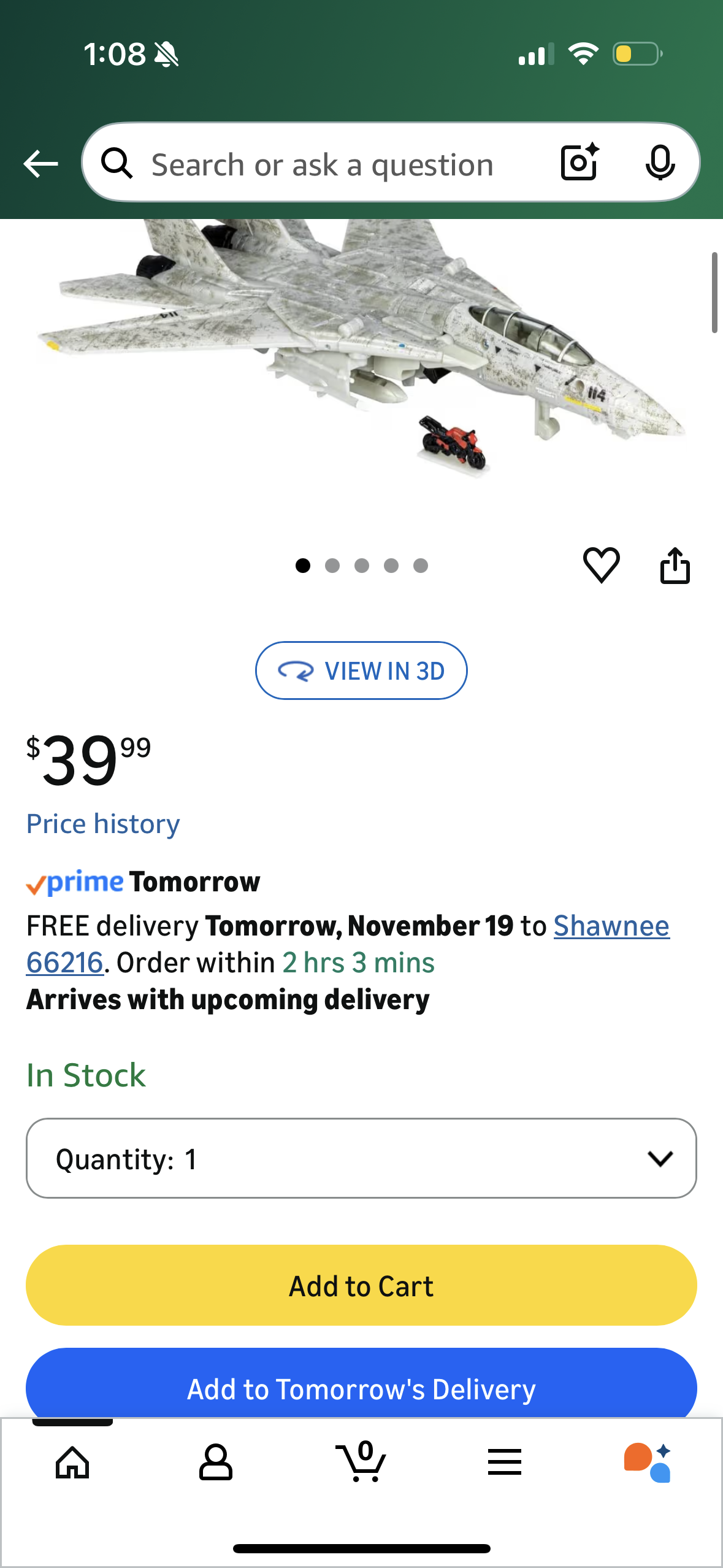Open camera lens search
The width and height of the screenshot is (723, 1568).
580,163
